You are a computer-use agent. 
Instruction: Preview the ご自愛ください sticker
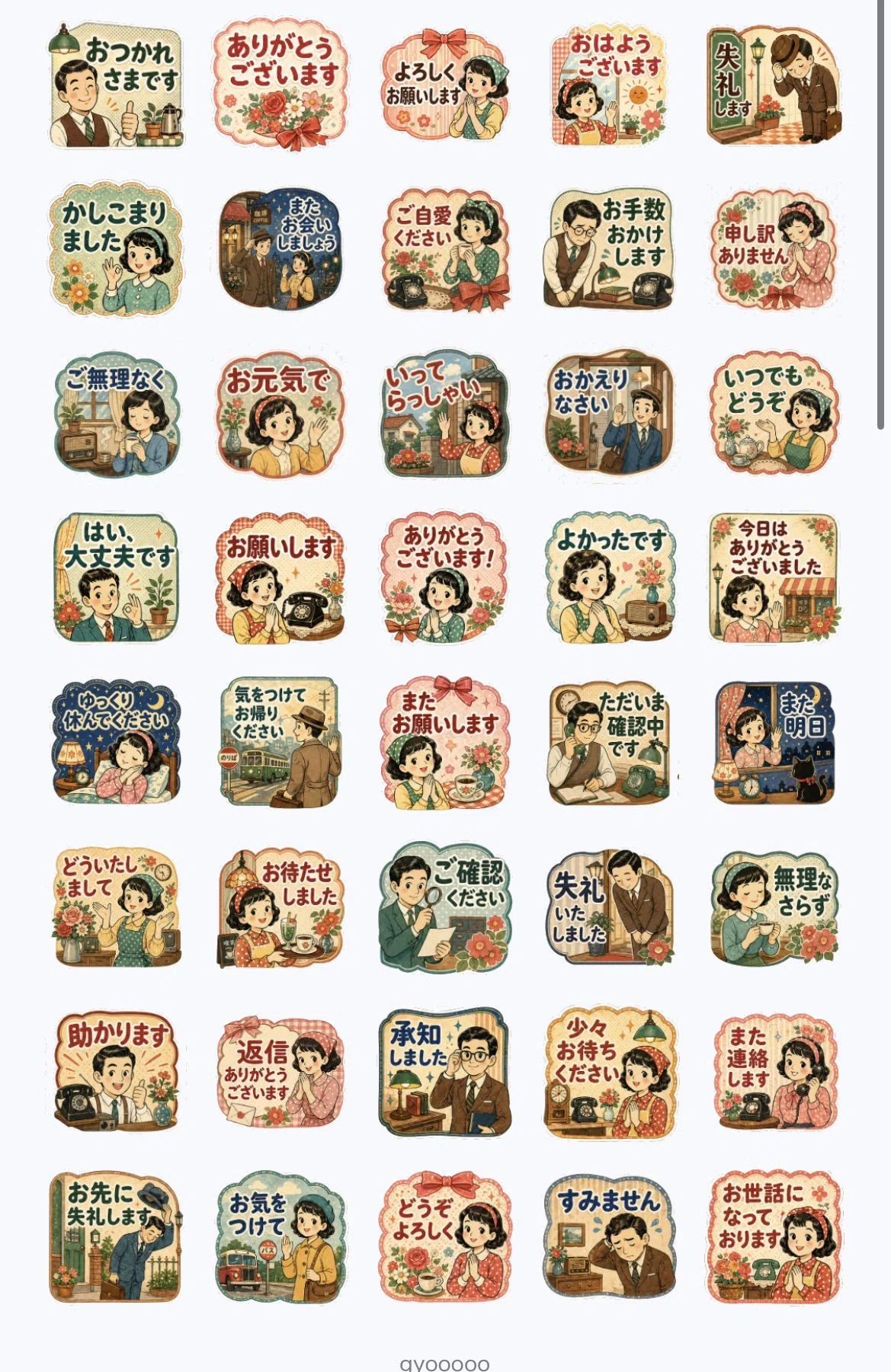tap(445, 249)
